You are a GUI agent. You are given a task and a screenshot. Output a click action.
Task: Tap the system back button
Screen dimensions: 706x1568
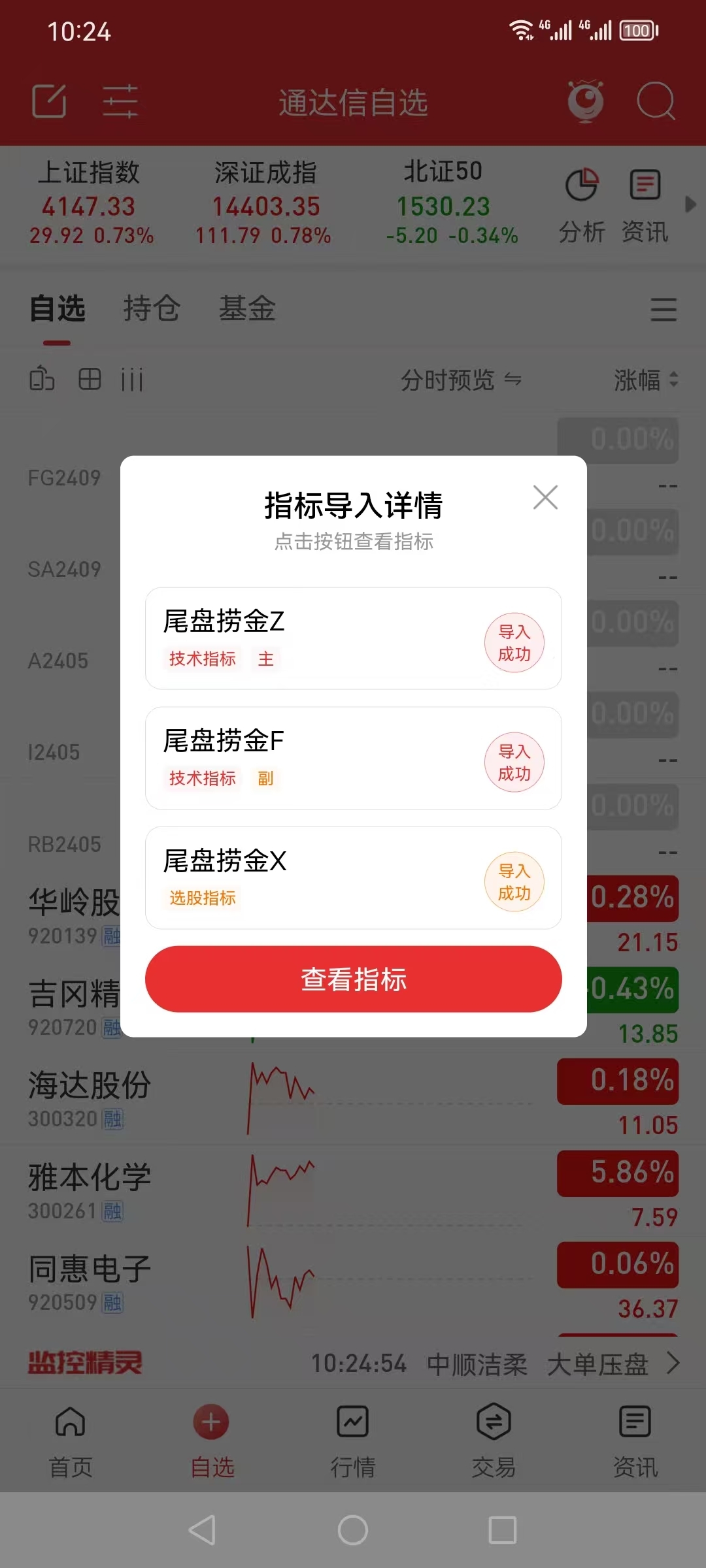point(202,1529)
